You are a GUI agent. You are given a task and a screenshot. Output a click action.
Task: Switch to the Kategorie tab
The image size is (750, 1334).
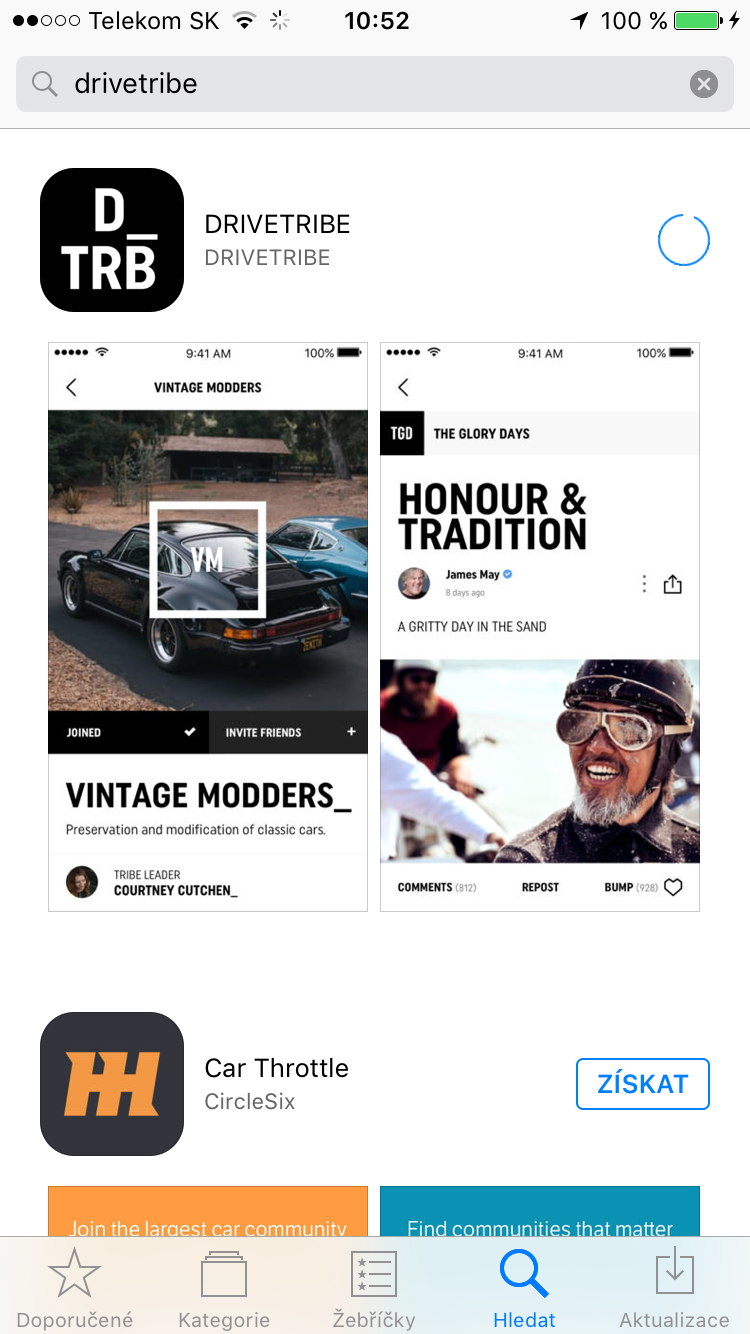(x=224, y=1290)
